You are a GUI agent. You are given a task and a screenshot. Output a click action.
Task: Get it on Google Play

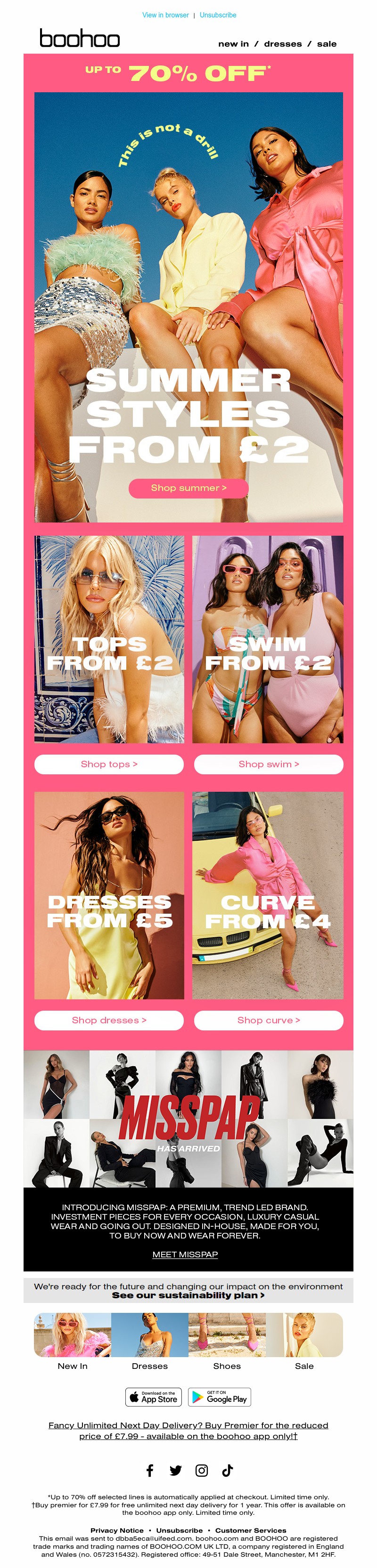(219, 1397)
